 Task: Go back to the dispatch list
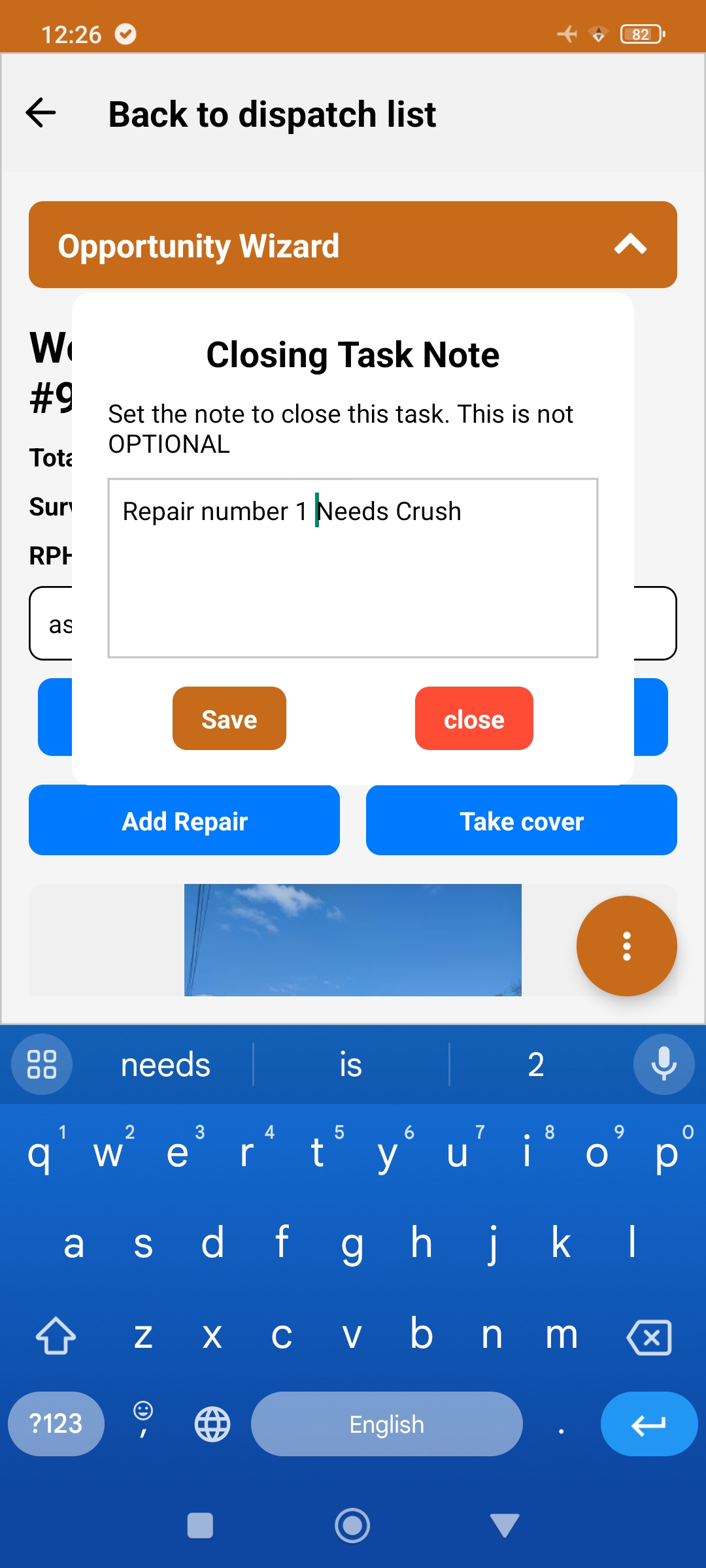(x=41, y=113)
